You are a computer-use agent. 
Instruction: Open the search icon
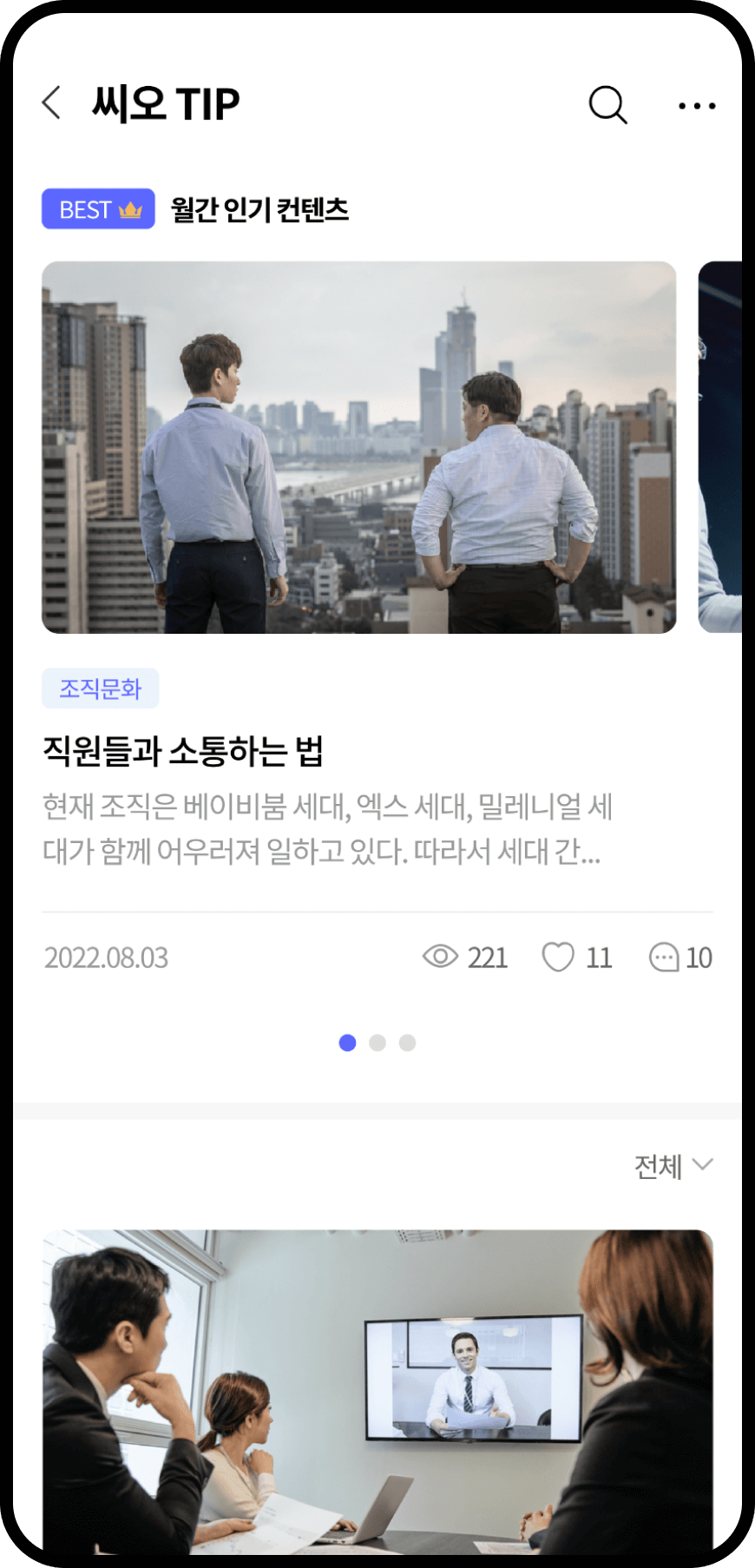[x=607, y=105]
